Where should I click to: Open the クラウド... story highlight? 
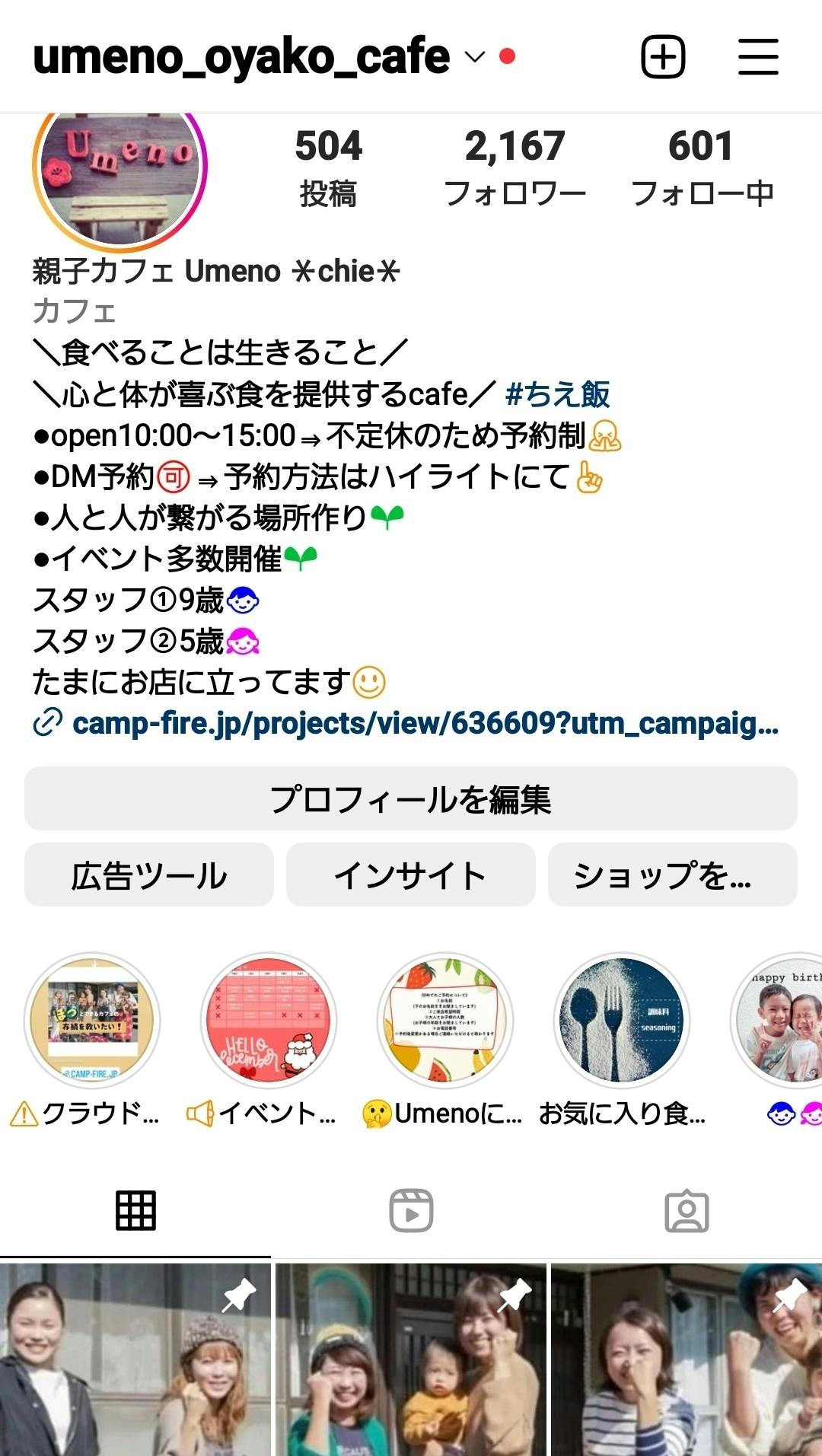pos(92,1020)
